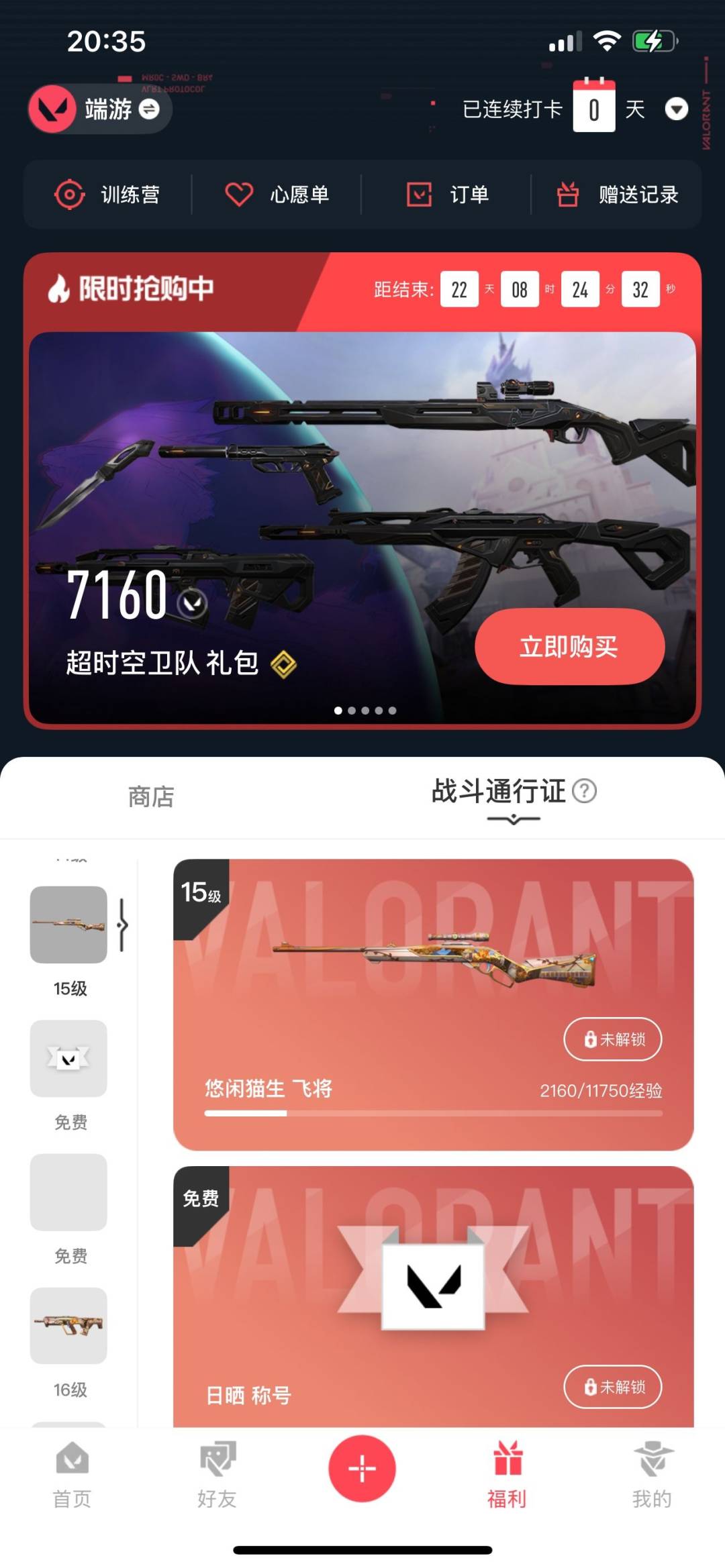
Task: Switch to the 商店 tab
Action: [151, 797]
